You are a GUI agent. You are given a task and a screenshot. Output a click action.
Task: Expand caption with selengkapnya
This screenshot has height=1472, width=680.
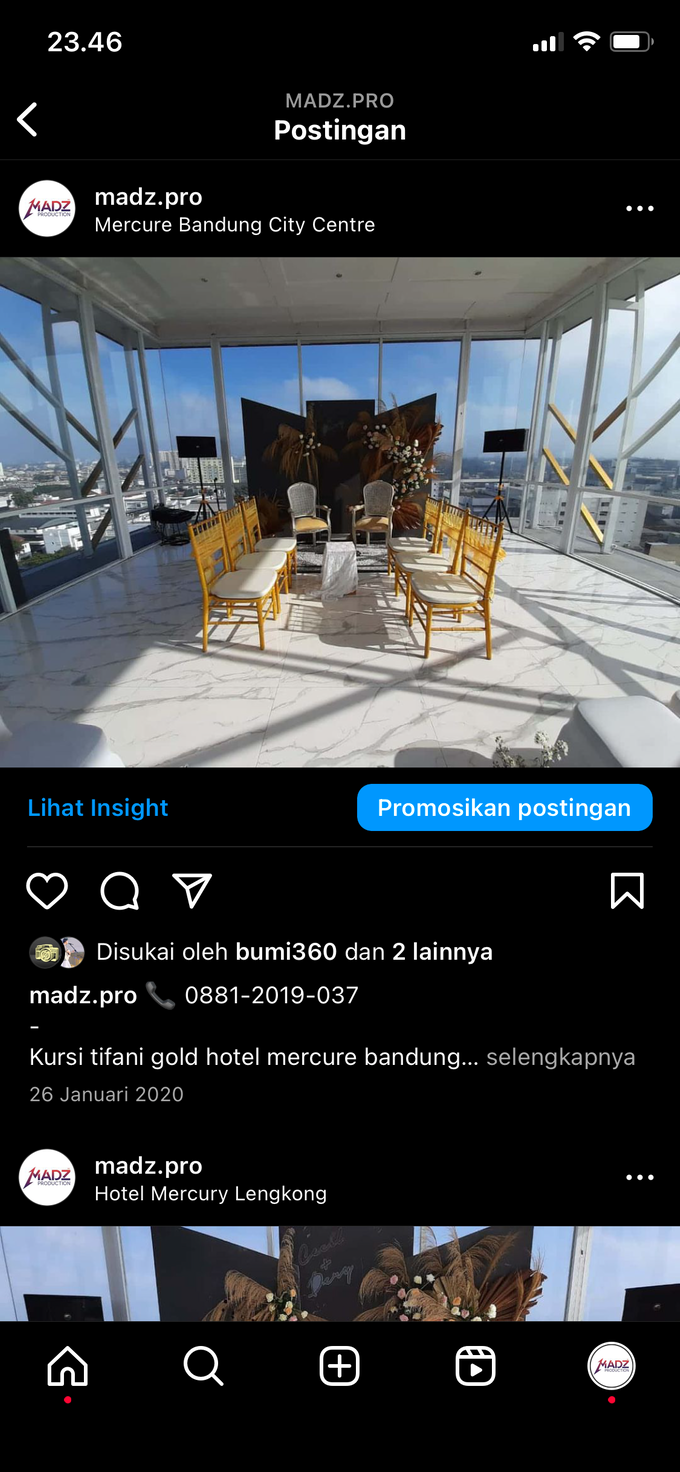click(560, 1057)
